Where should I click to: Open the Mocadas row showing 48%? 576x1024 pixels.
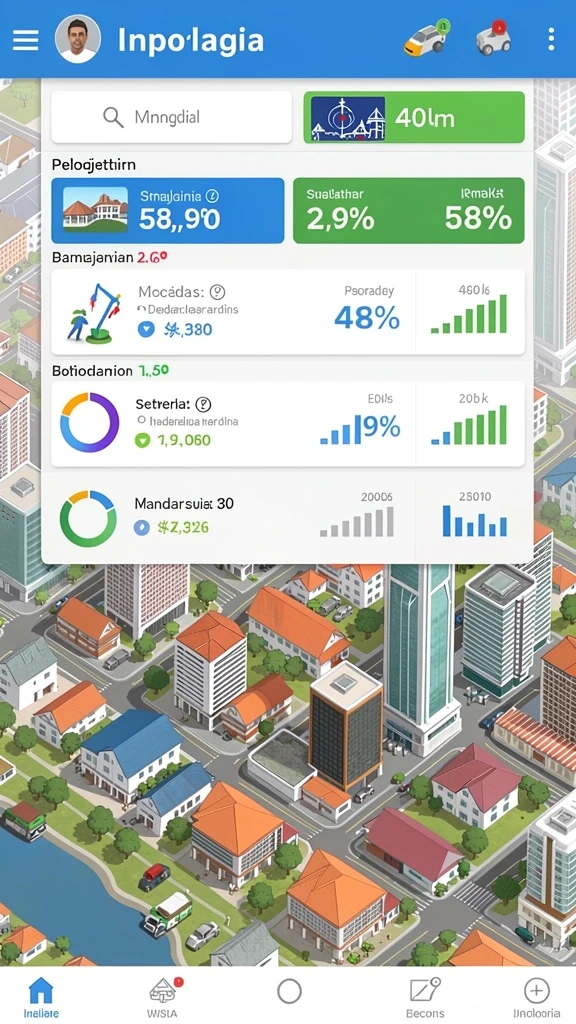click(x=288, y=312)
